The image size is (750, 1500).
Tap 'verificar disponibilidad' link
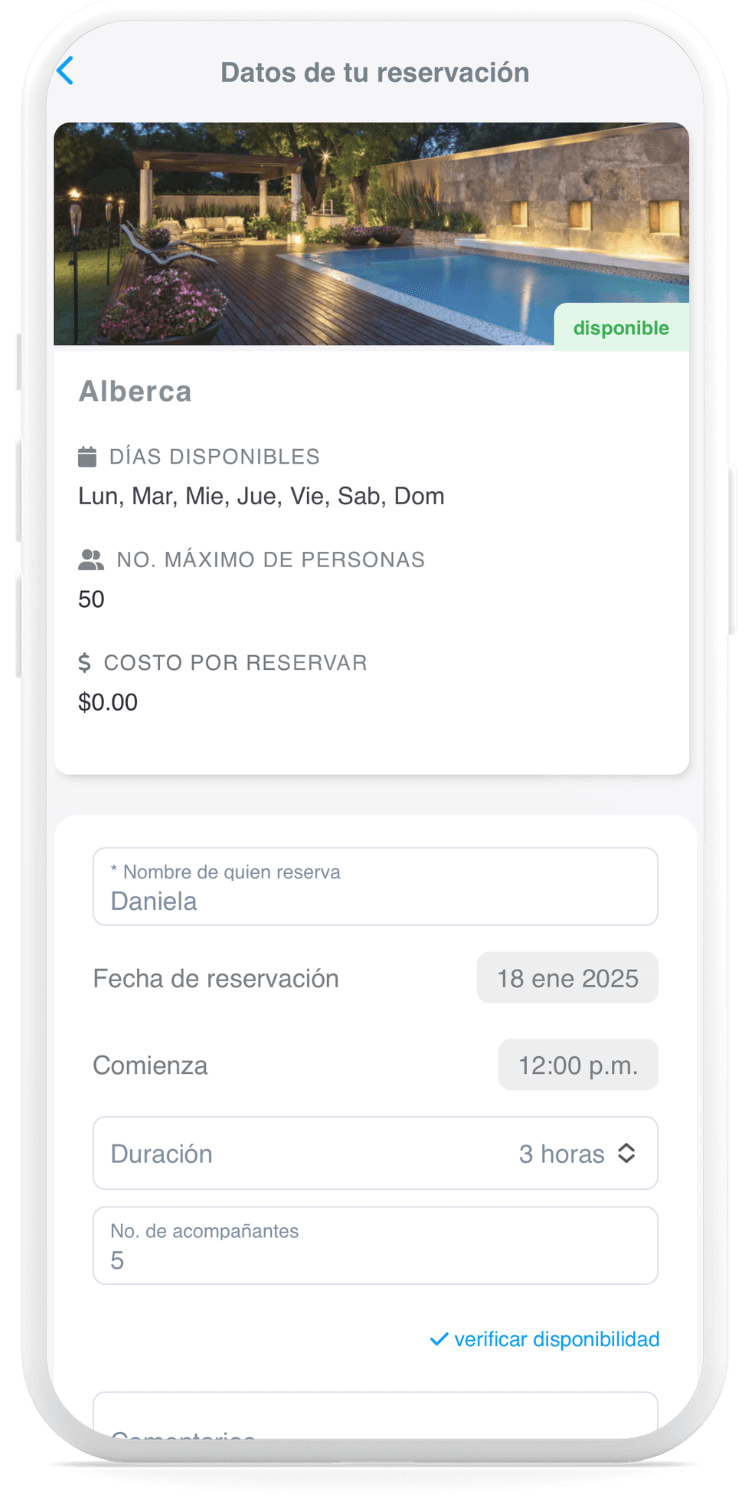[x=544, y=1339]
